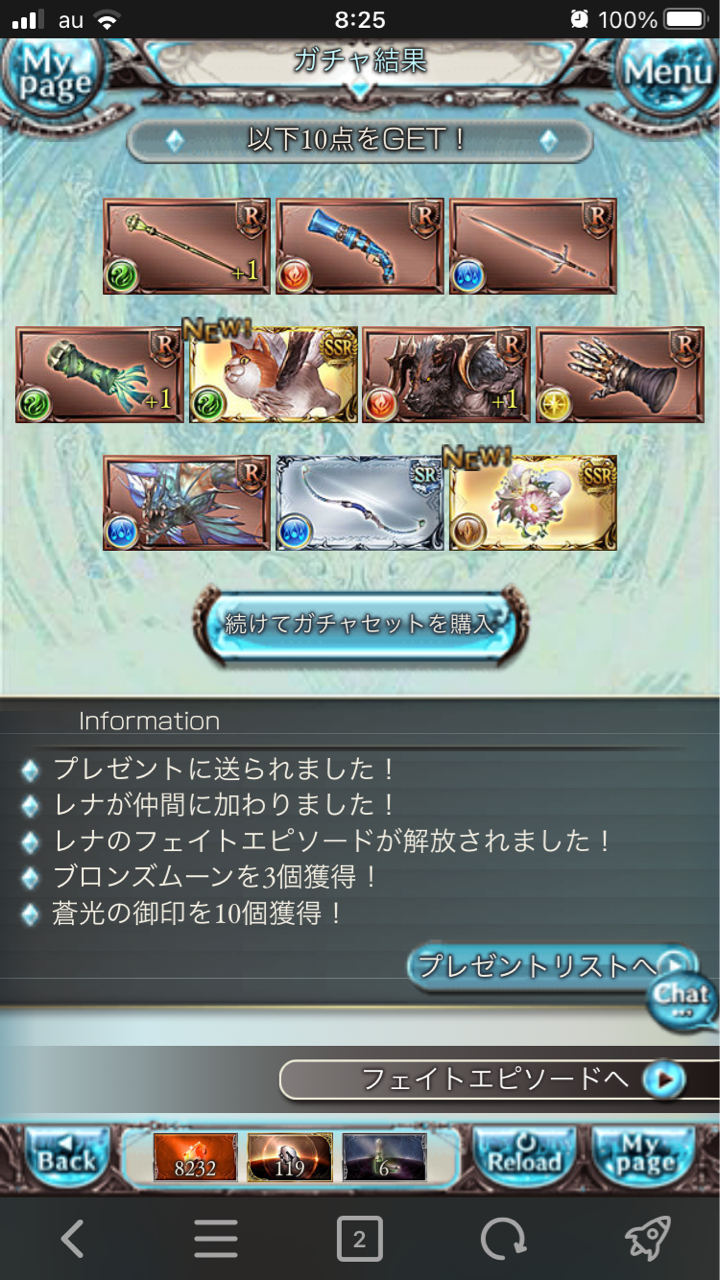Reload the game page
The image size is (720, 1280).
click(523, 1158)
